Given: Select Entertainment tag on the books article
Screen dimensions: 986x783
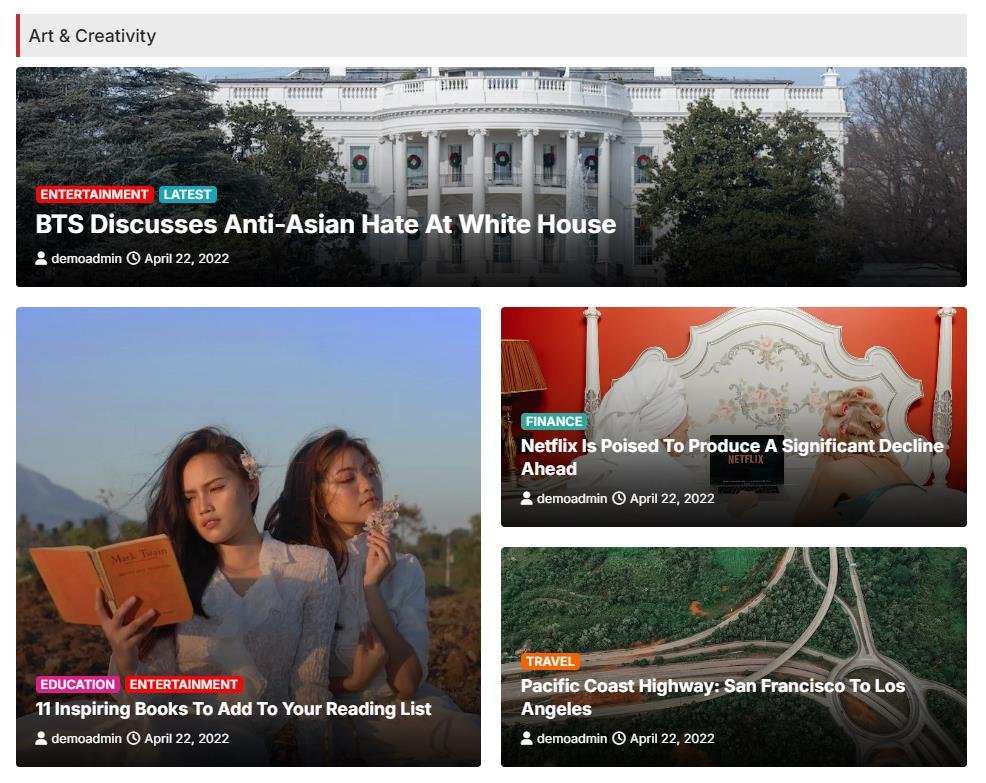Looking at the screenshot, I should (184, 685).
